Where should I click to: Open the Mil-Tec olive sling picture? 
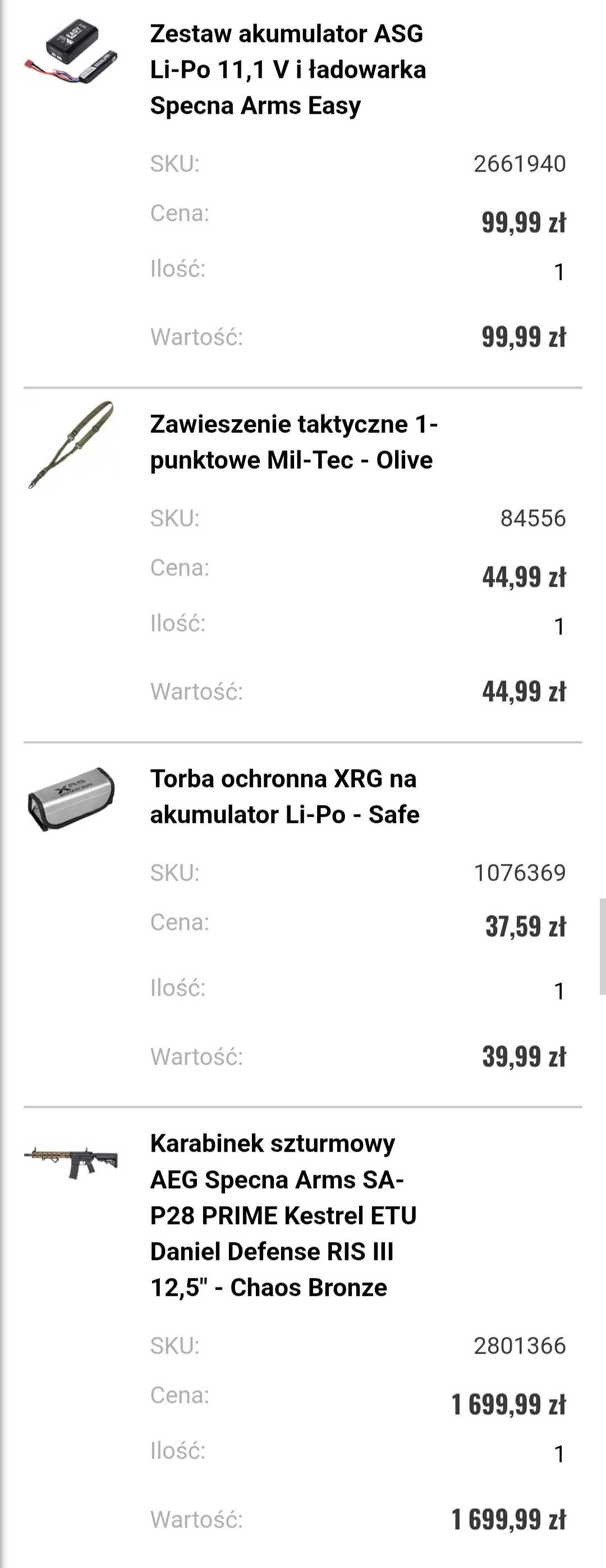pyautogui.click(x=71, y=444)
